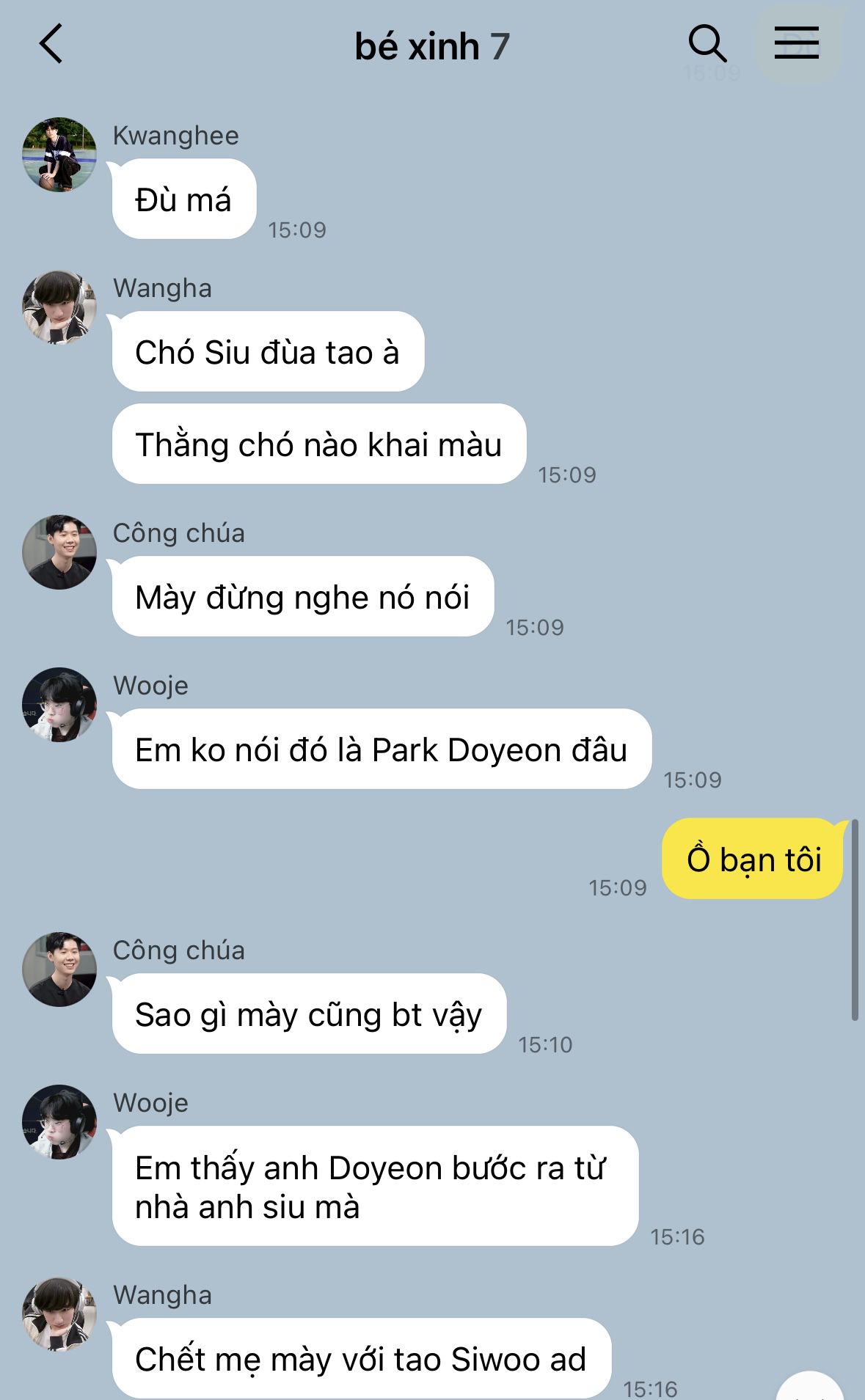This screenshot has height=1400, width=865.
Task: Open Công chúa's avatar beside "Mày đừng nghe nó nói"
Action: click(59, 552)
